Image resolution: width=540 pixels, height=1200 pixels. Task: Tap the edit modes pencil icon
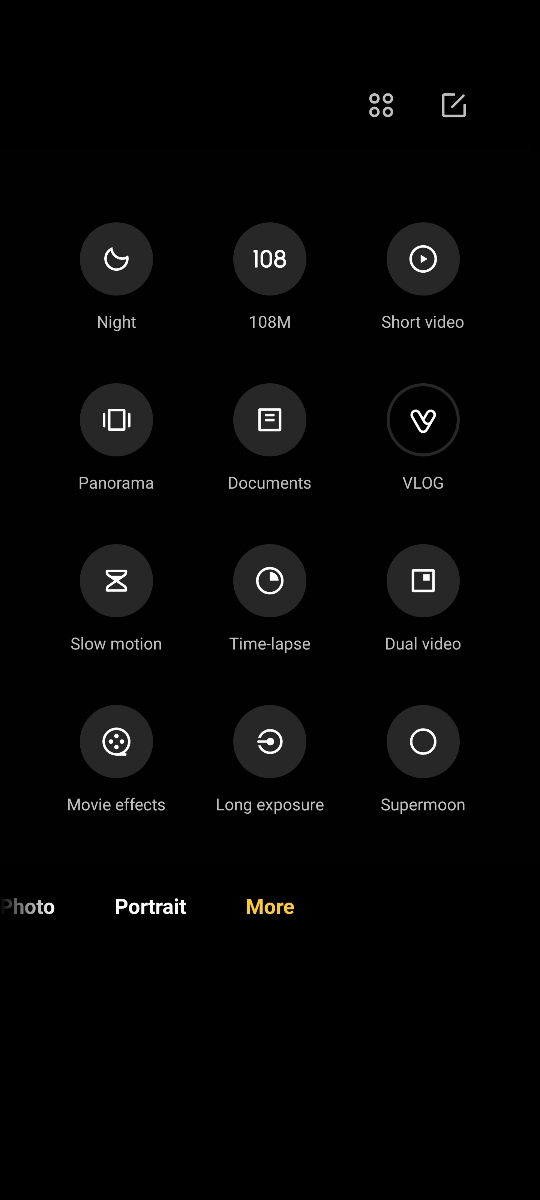coord(454,105)
